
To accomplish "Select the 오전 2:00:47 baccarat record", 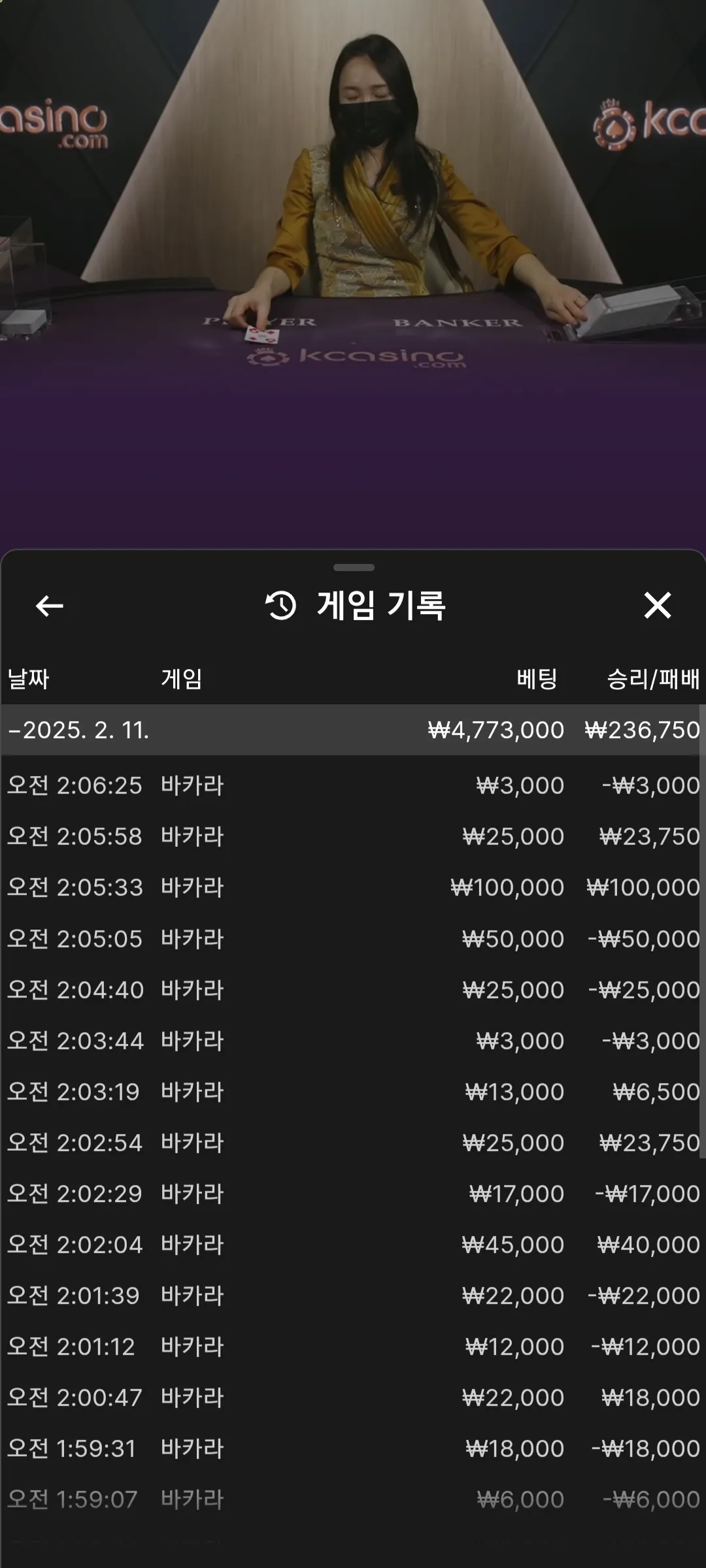I will 353,1397.
